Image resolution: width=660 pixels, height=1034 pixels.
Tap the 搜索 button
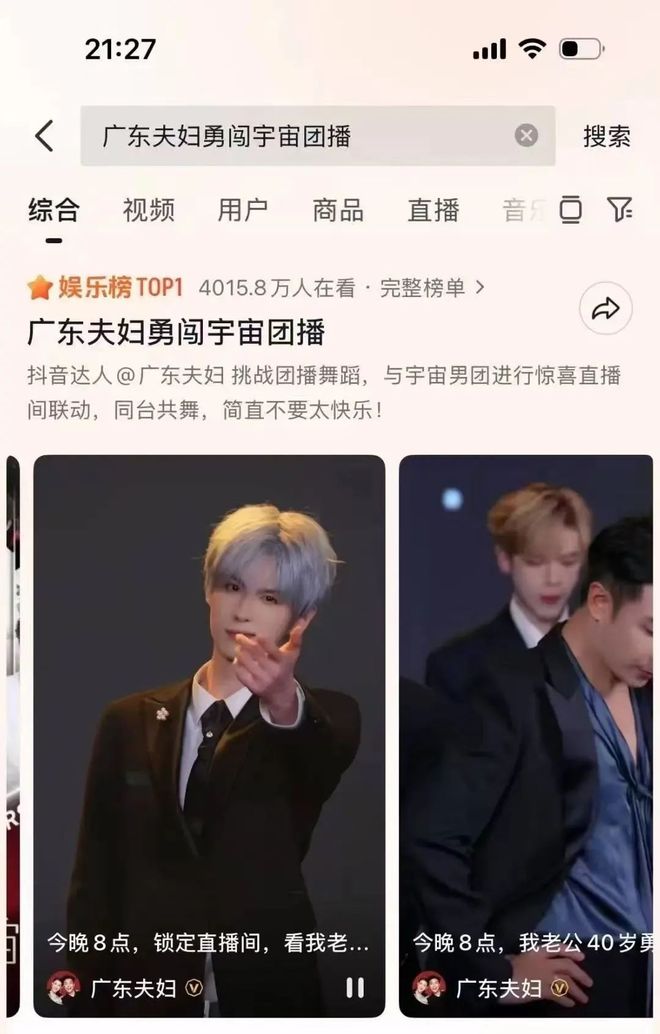(x=607, y=136)
